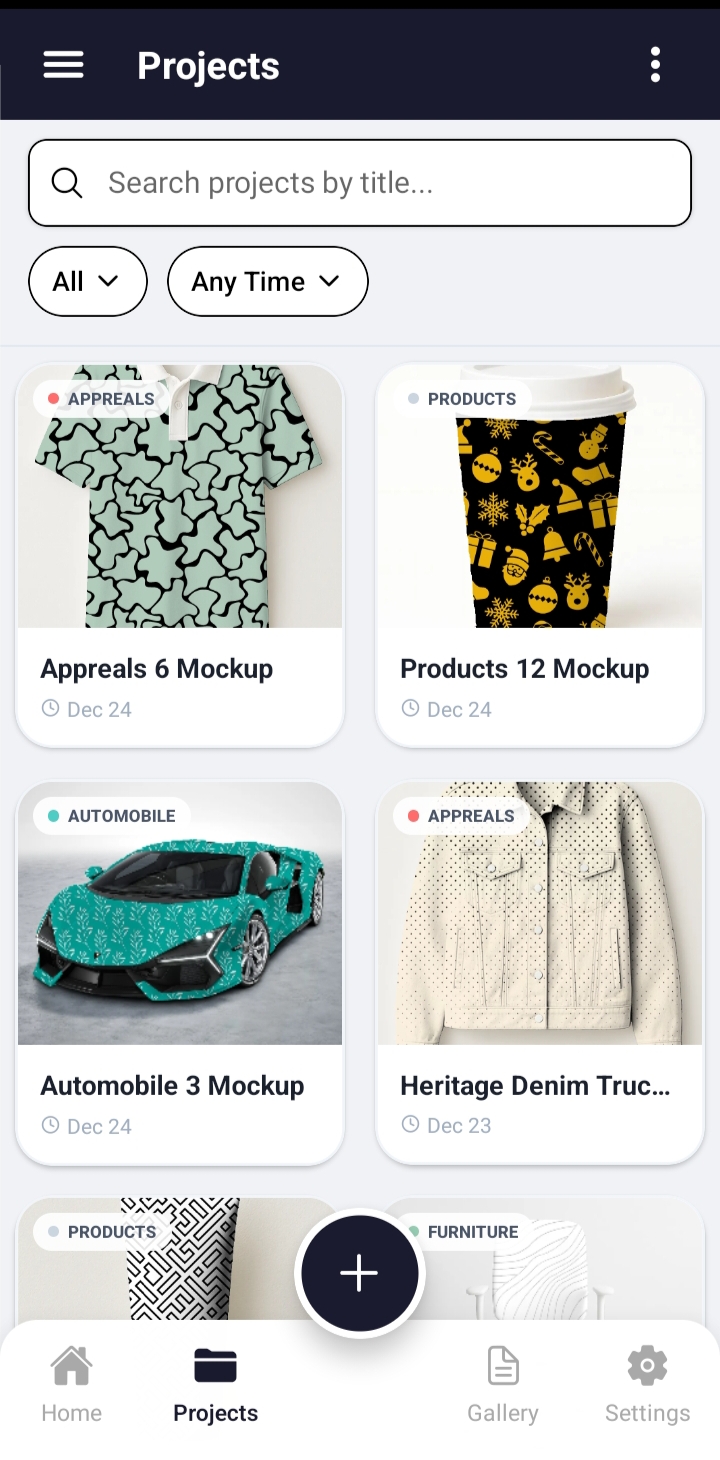Switch to the Home tab
The image size is (720, 1460).
point(72,1384)
